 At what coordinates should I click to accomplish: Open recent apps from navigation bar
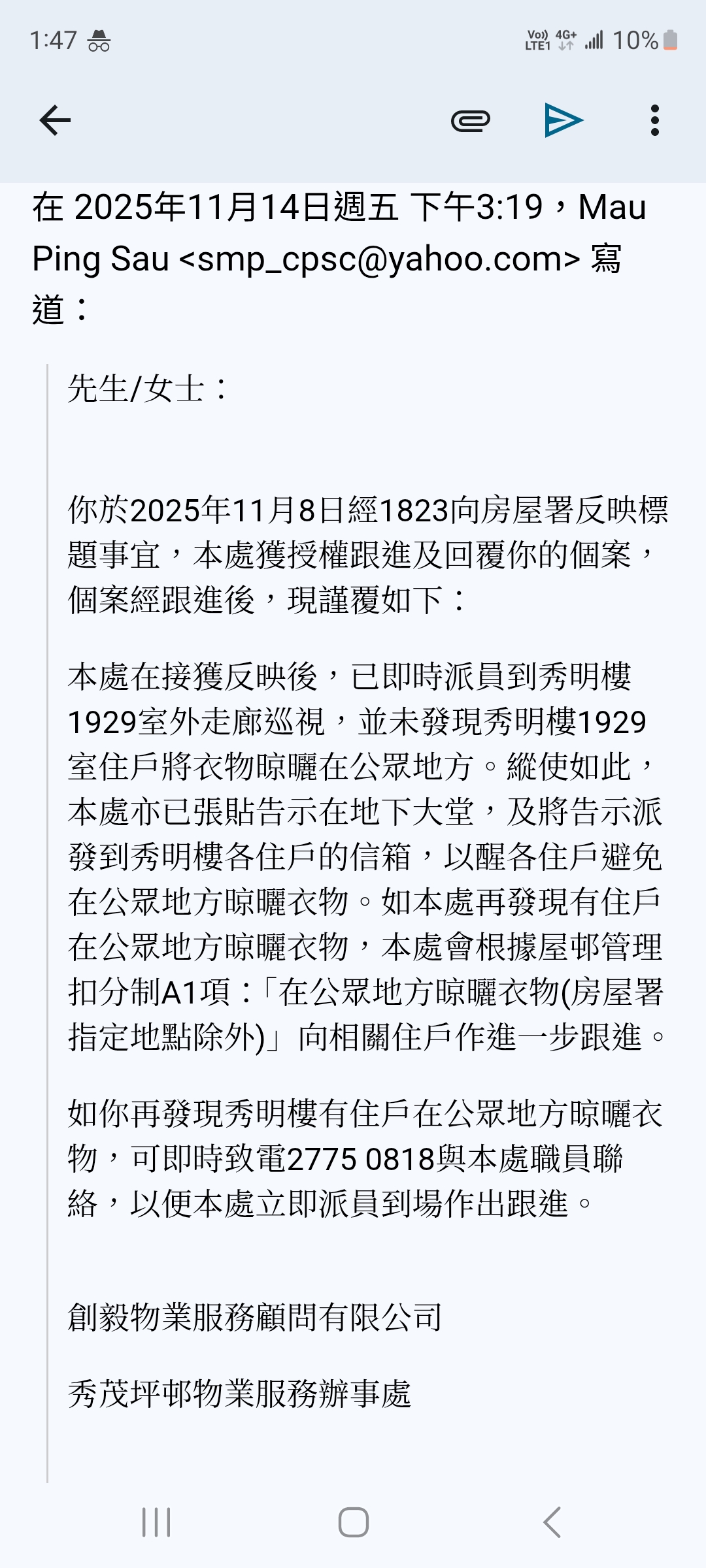coord(156,1522)
